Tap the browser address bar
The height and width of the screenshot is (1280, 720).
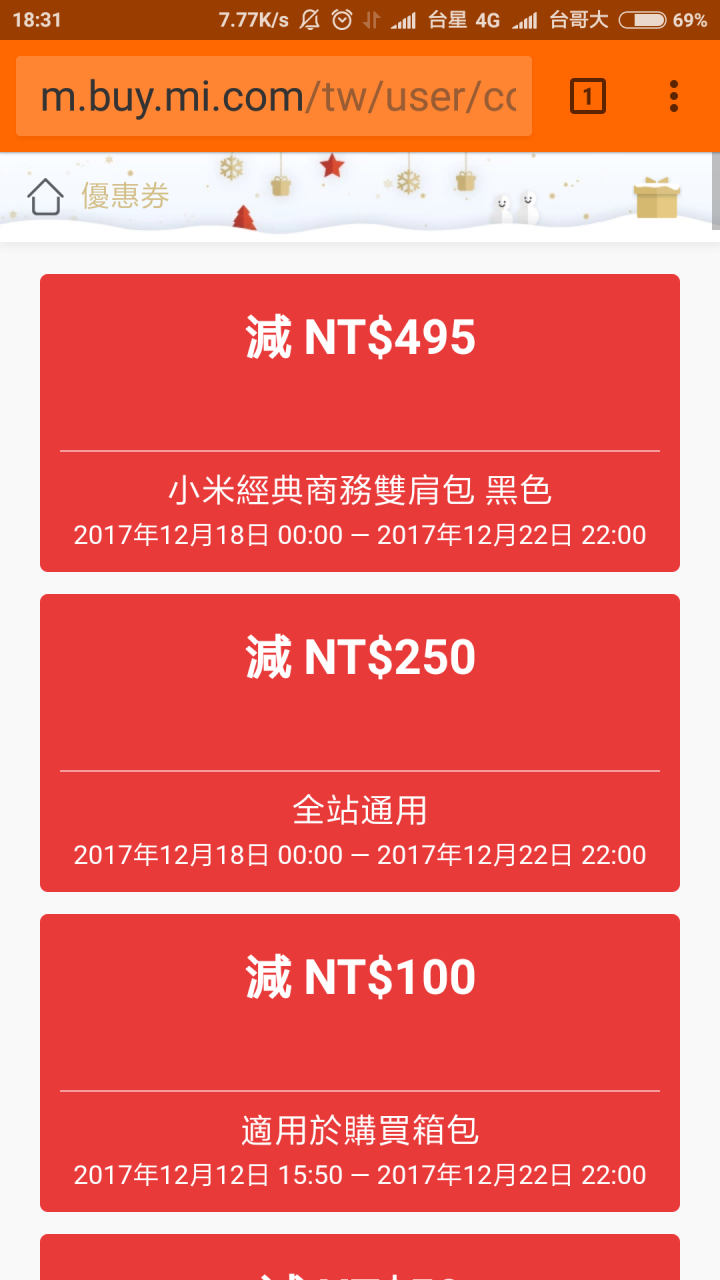[x=273, y=96]
